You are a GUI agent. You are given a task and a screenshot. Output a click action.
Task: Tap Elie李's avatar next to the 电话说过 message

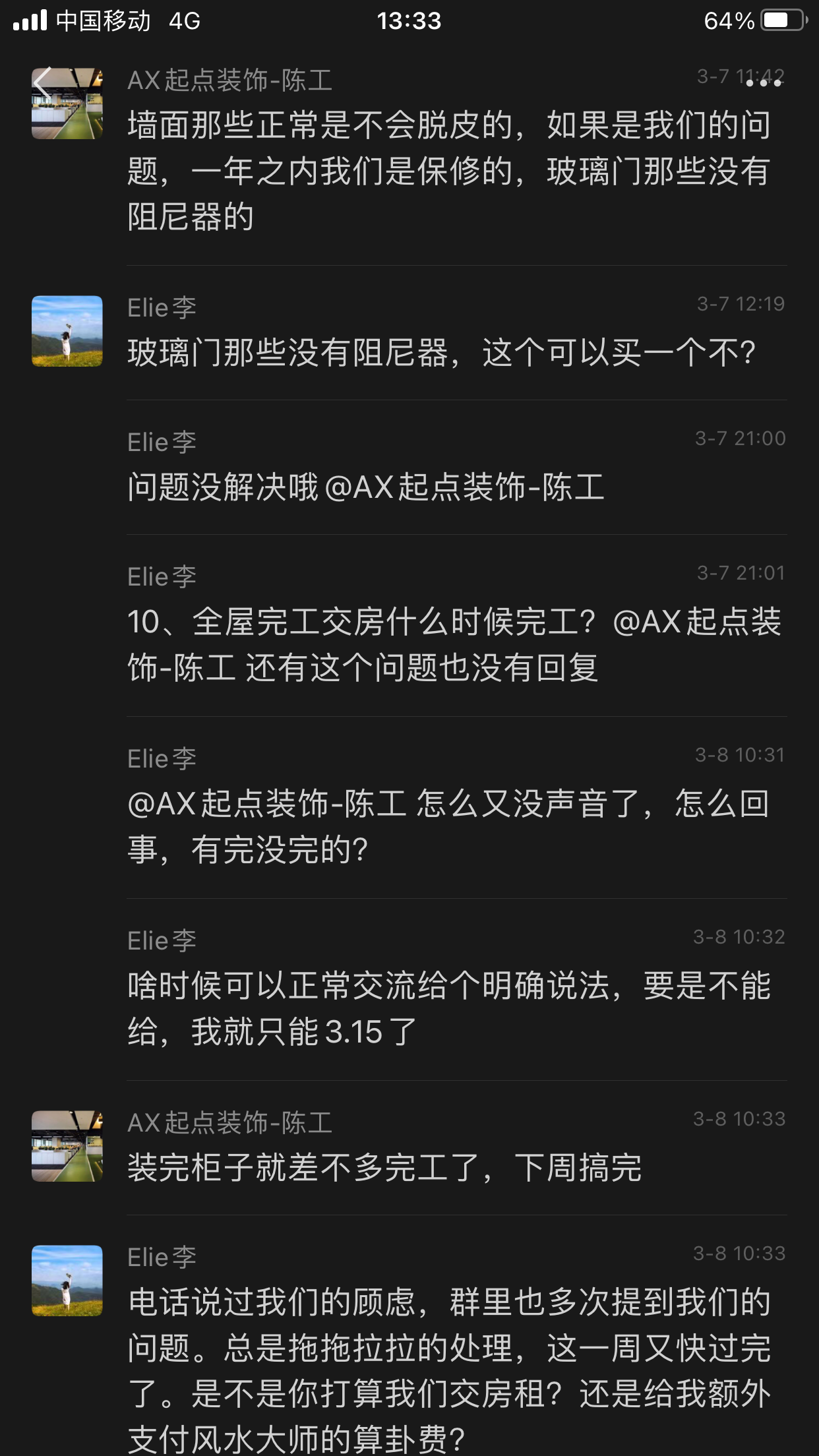tap(67, 1281)
